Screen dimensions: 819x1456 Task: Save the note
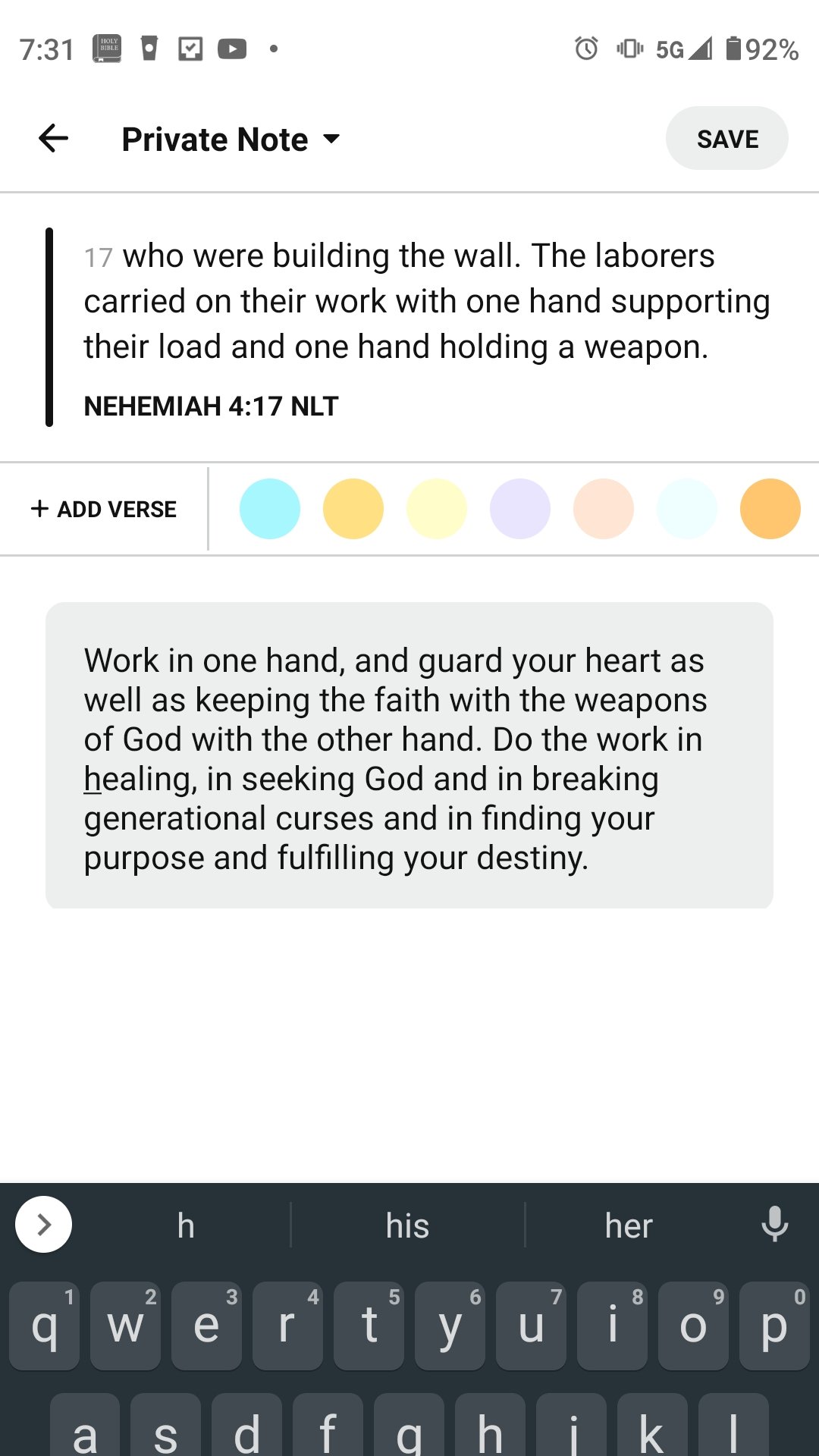click(x=726, y=139)
